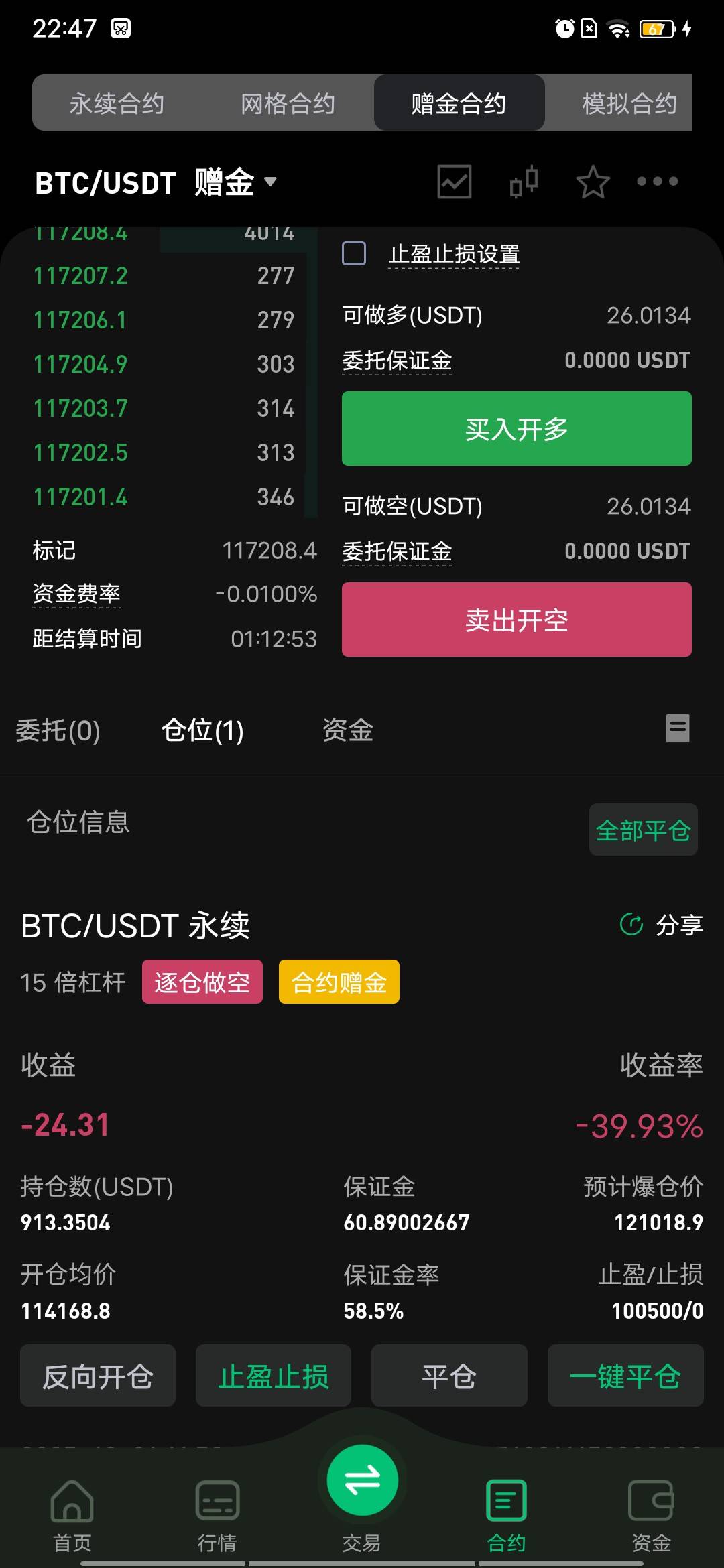The width and height of the screenshot is (724, 1568).
Task: Switch to 模拟合约 tab
Action: (629, 103)
